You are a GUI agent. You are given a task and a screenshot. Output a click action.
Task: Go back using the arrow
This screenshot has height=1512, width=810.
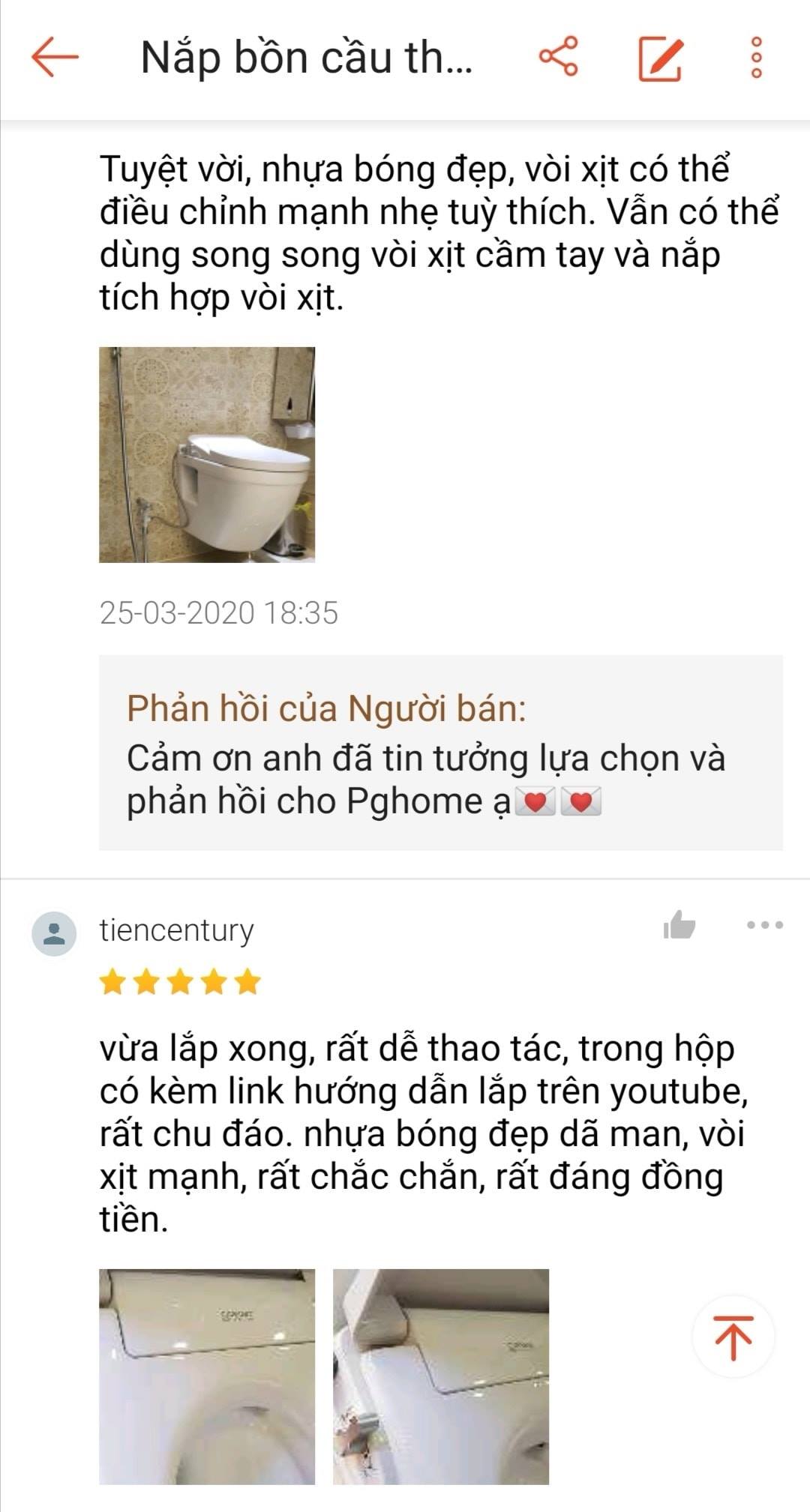[x=55, y=57]
